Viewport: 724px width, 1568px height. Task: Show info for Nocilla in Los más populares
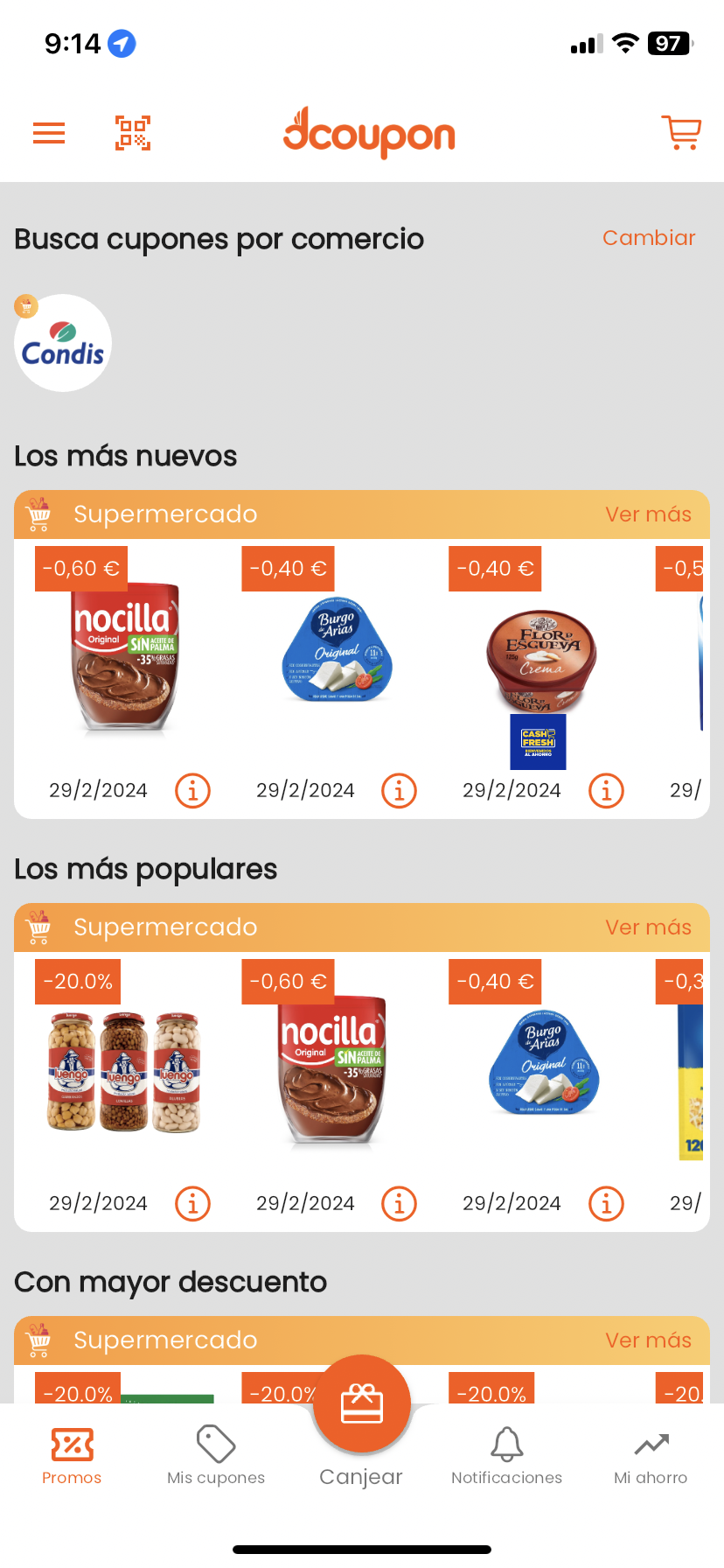400,1204
